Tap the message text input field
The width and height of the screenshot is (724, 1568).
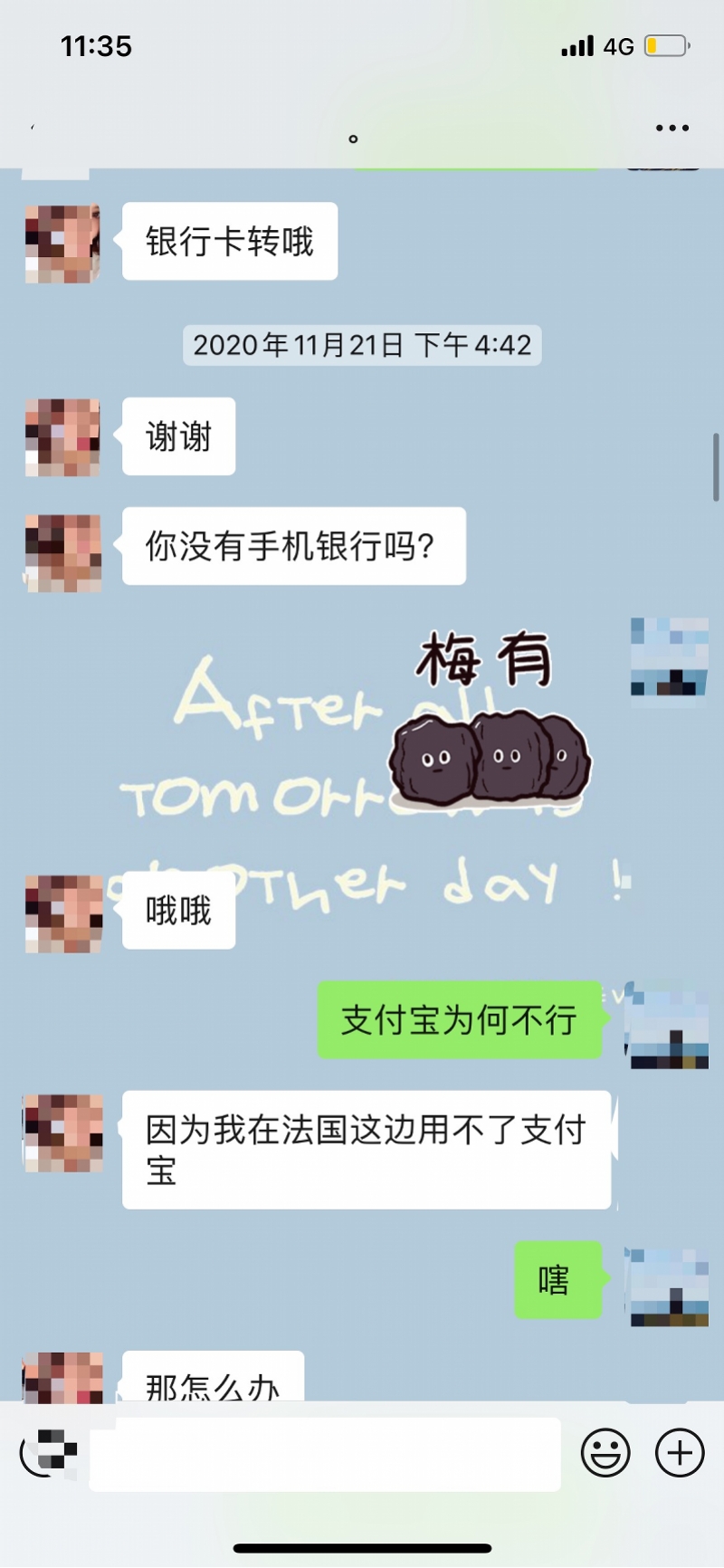point(324,1454)
